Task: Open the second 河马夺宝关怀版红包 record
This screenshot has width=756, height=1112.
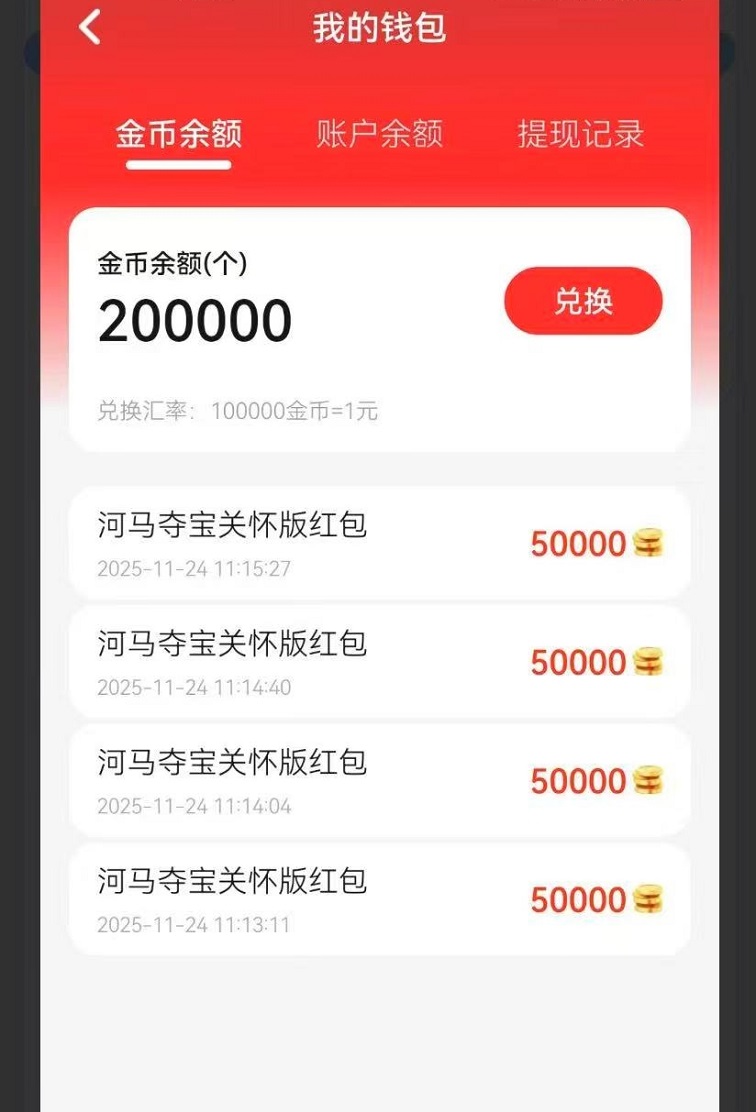Action: [234, 646]
